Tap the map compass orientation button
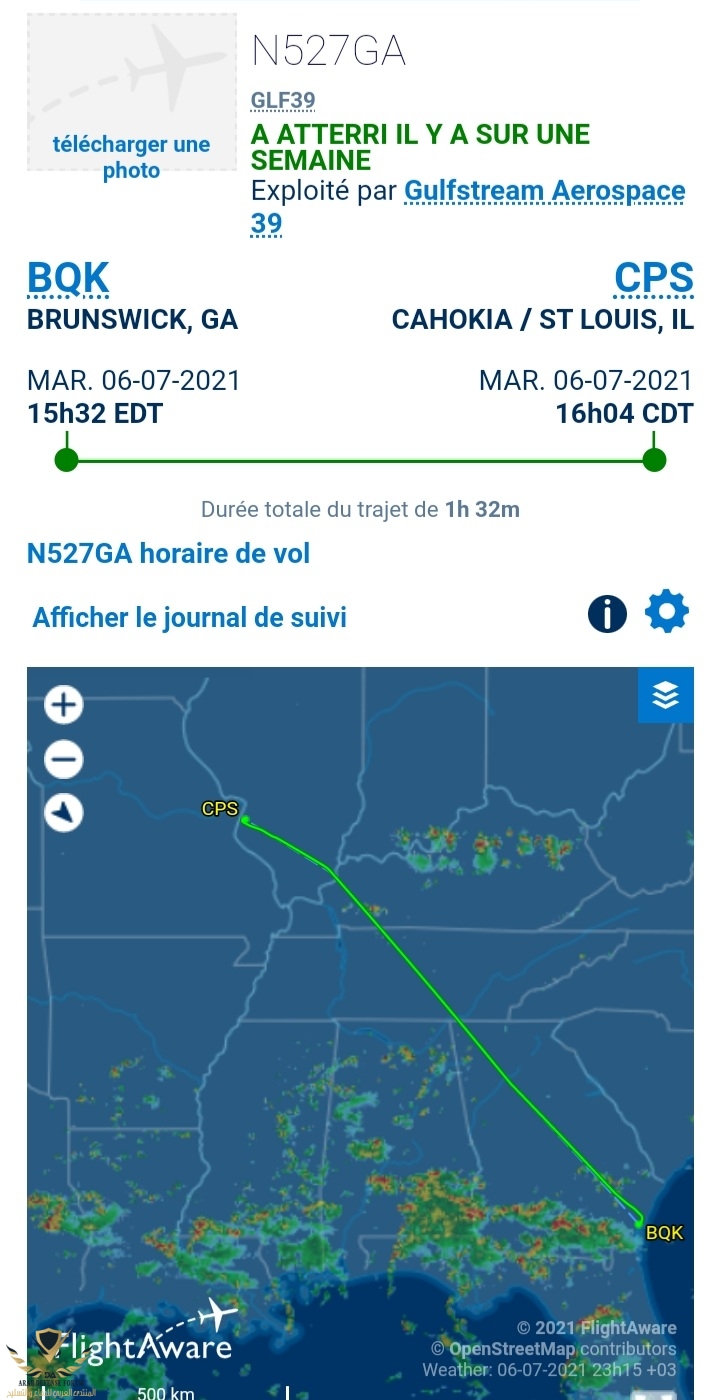The width and height of the screenshot is (720, 1400). (x=64, y=813)
